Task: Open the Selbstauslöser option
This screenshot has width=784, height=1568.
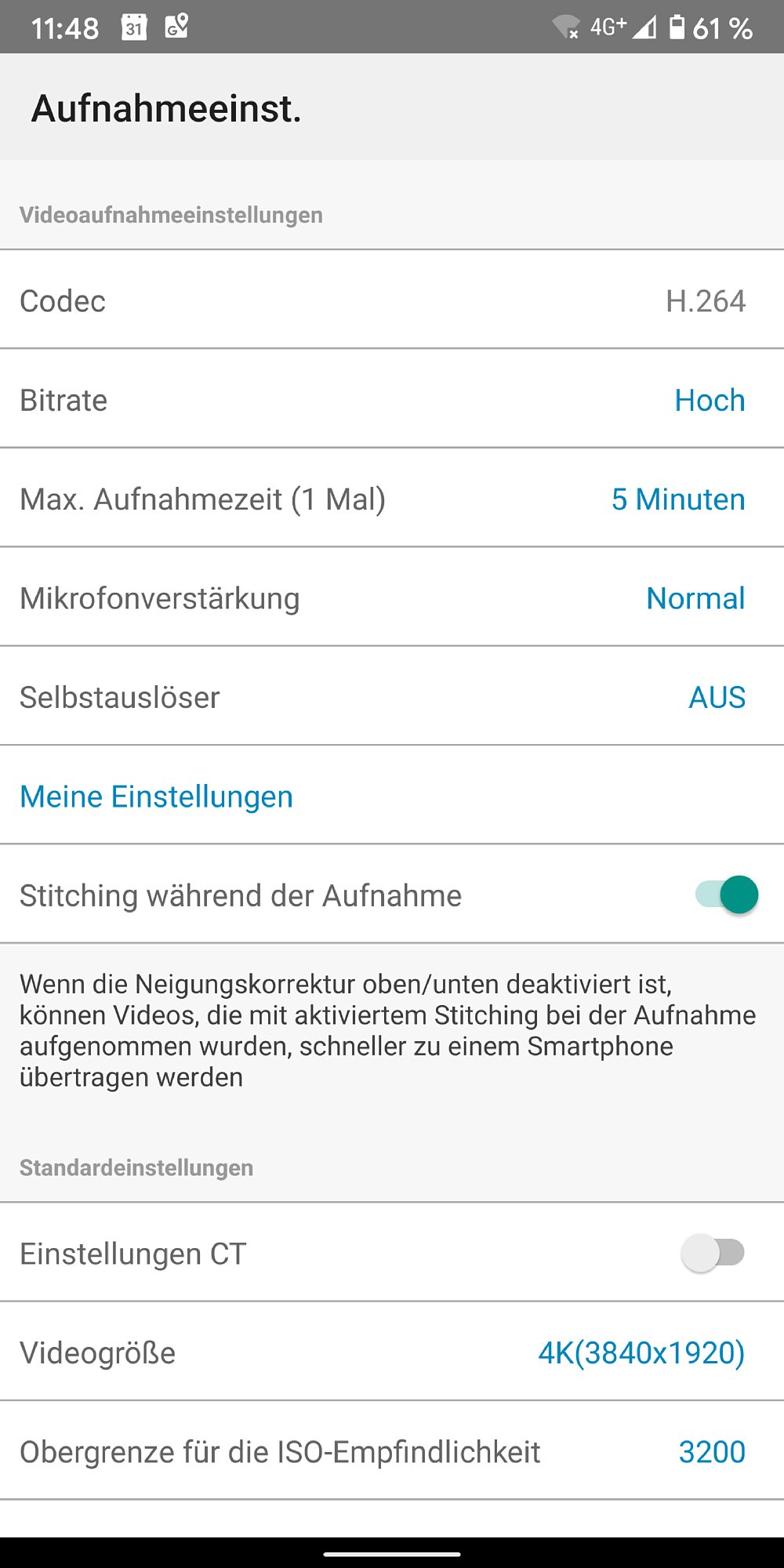Action: coord(392,696)
